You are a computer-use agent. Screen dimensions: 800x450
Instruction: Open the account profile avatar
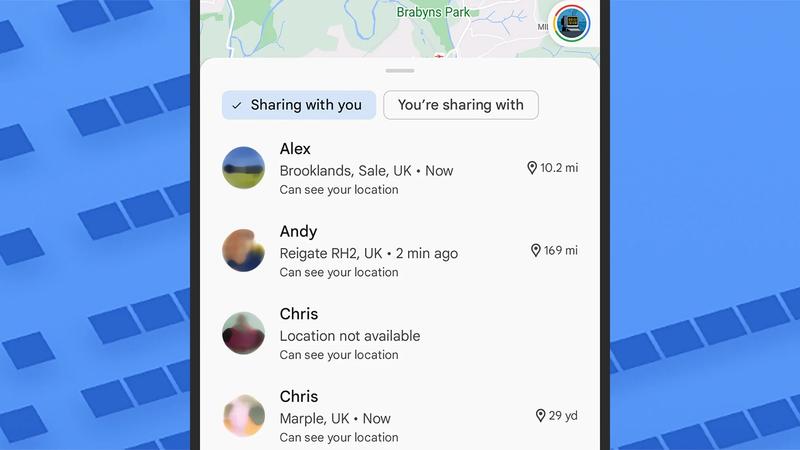pyautogui.click(x=572, y=23)
